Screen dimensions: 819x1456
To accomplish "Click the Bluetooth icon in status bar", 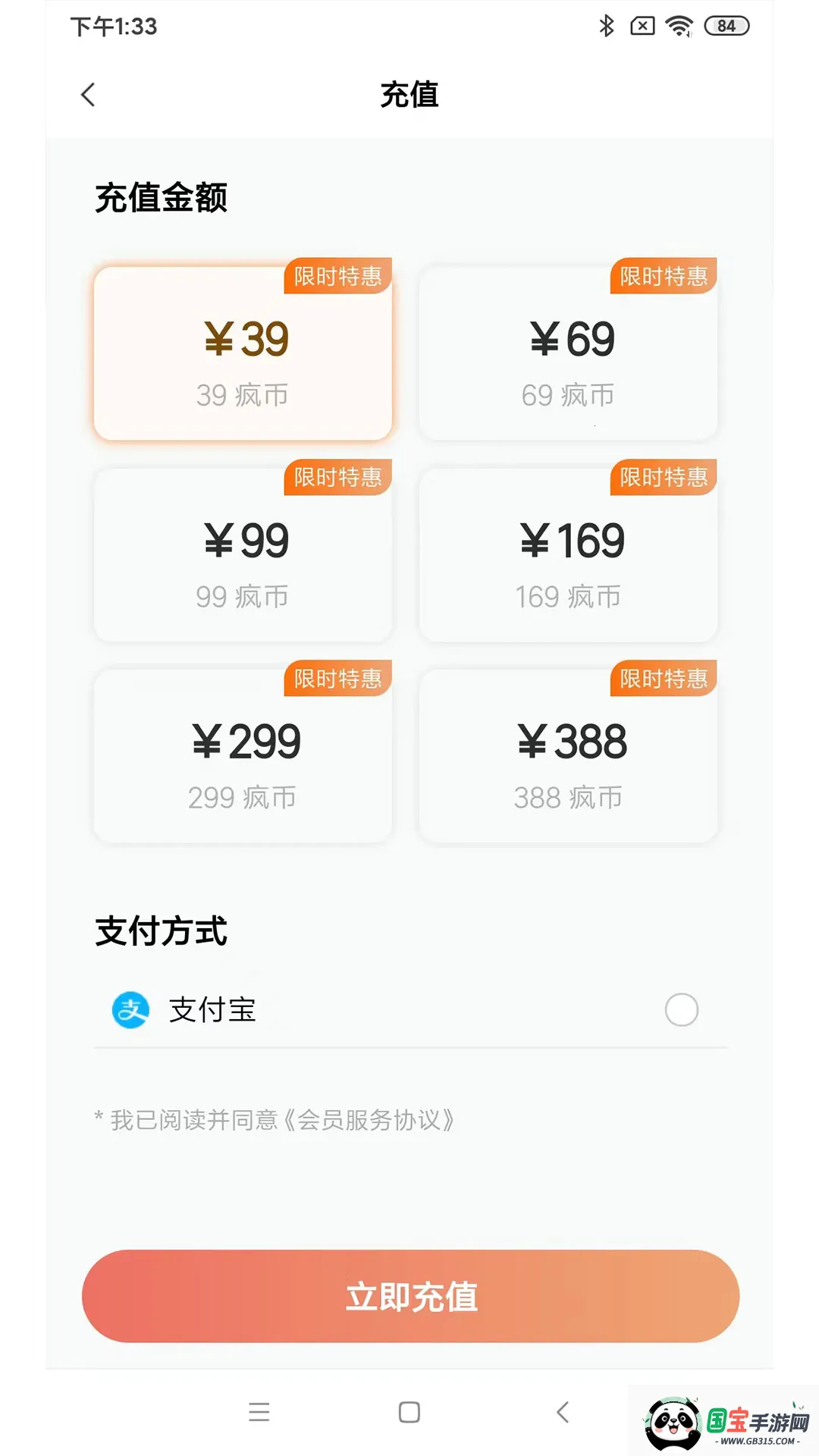I will (x=606, y=25).
